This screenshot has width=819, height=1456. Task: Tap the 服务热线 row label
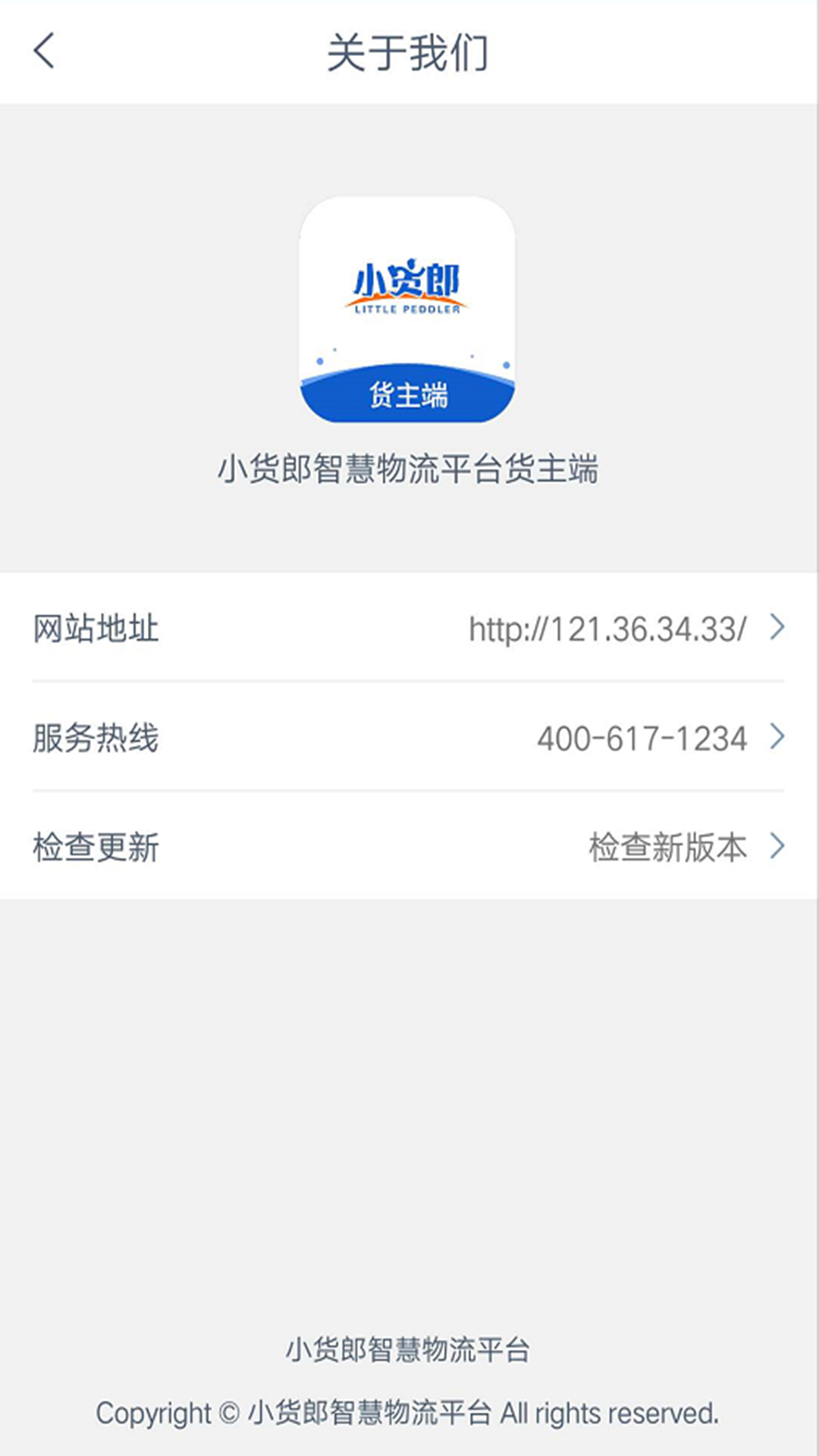pyautogui.click(x=94, y=738)
